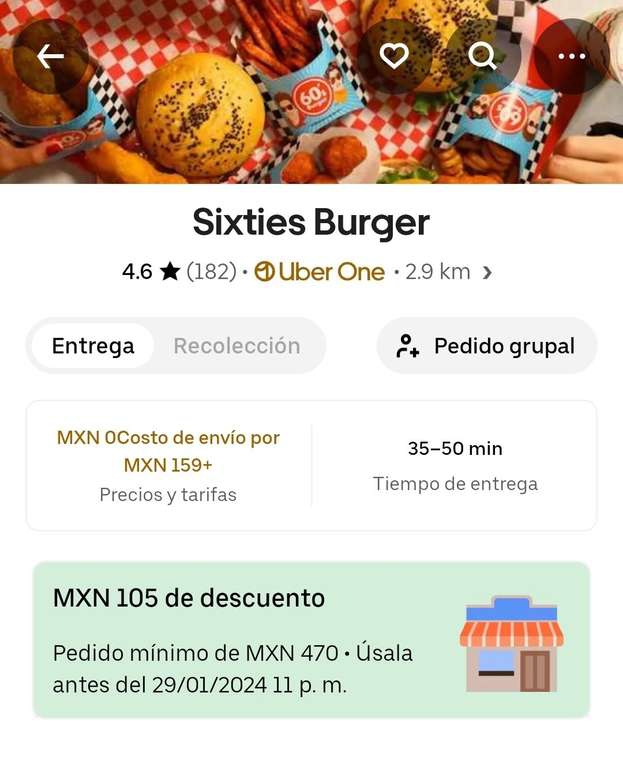Open store details via the rating chevron
The height and width of the screenshot is (768, 623).
pyautogui.click(x=487, y=272)
